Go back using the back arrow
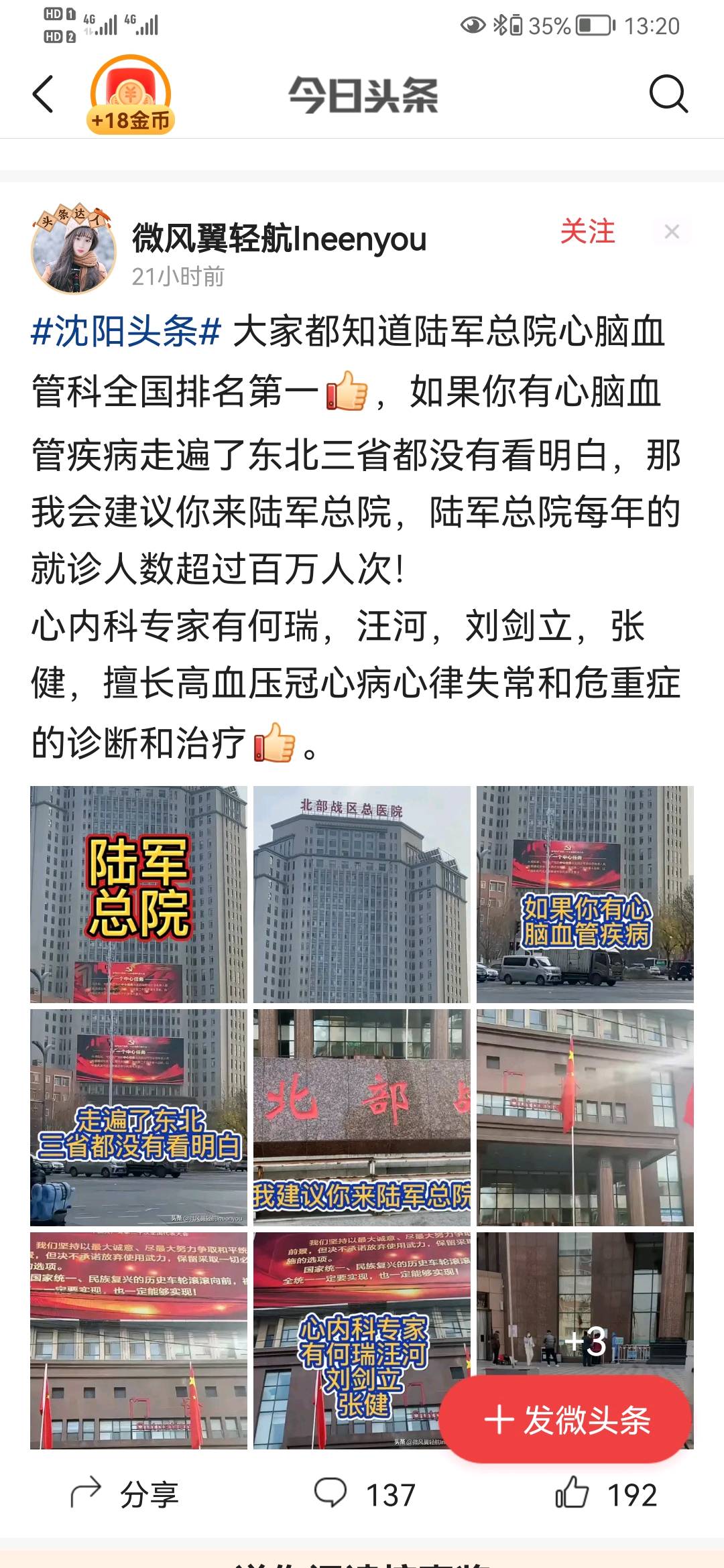 coord(43,94)
